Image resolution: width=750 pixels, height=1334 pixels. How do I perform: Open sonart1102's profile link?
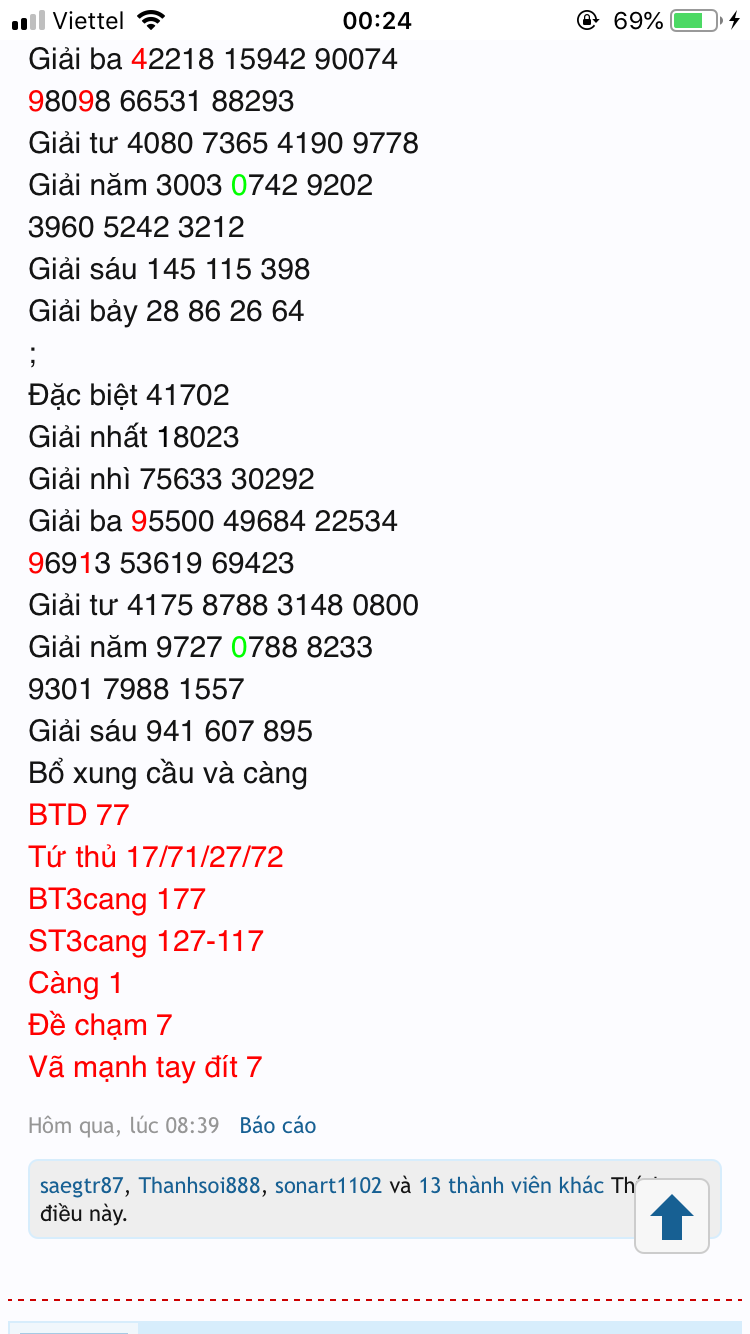327,1186
